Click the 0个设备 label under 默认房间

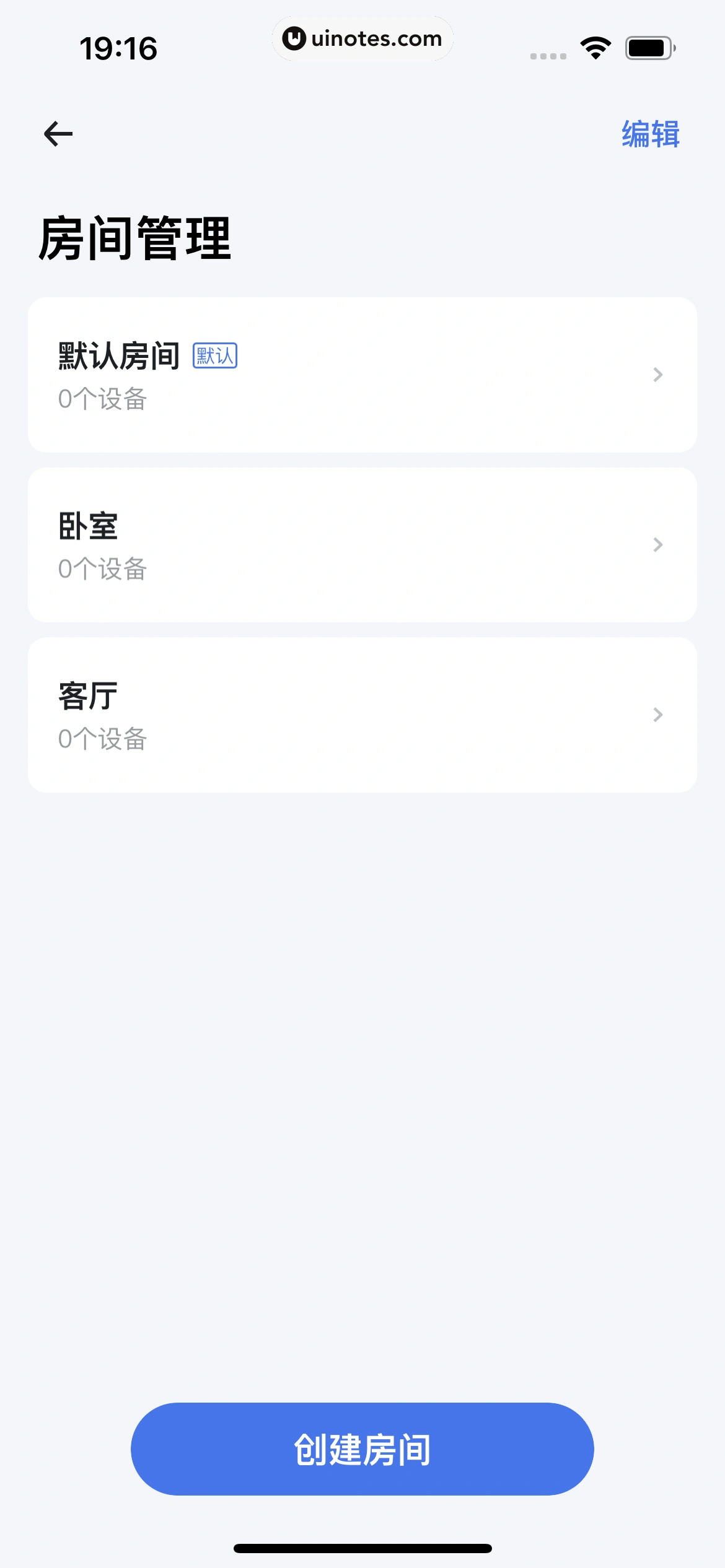(x=103, y=400)
